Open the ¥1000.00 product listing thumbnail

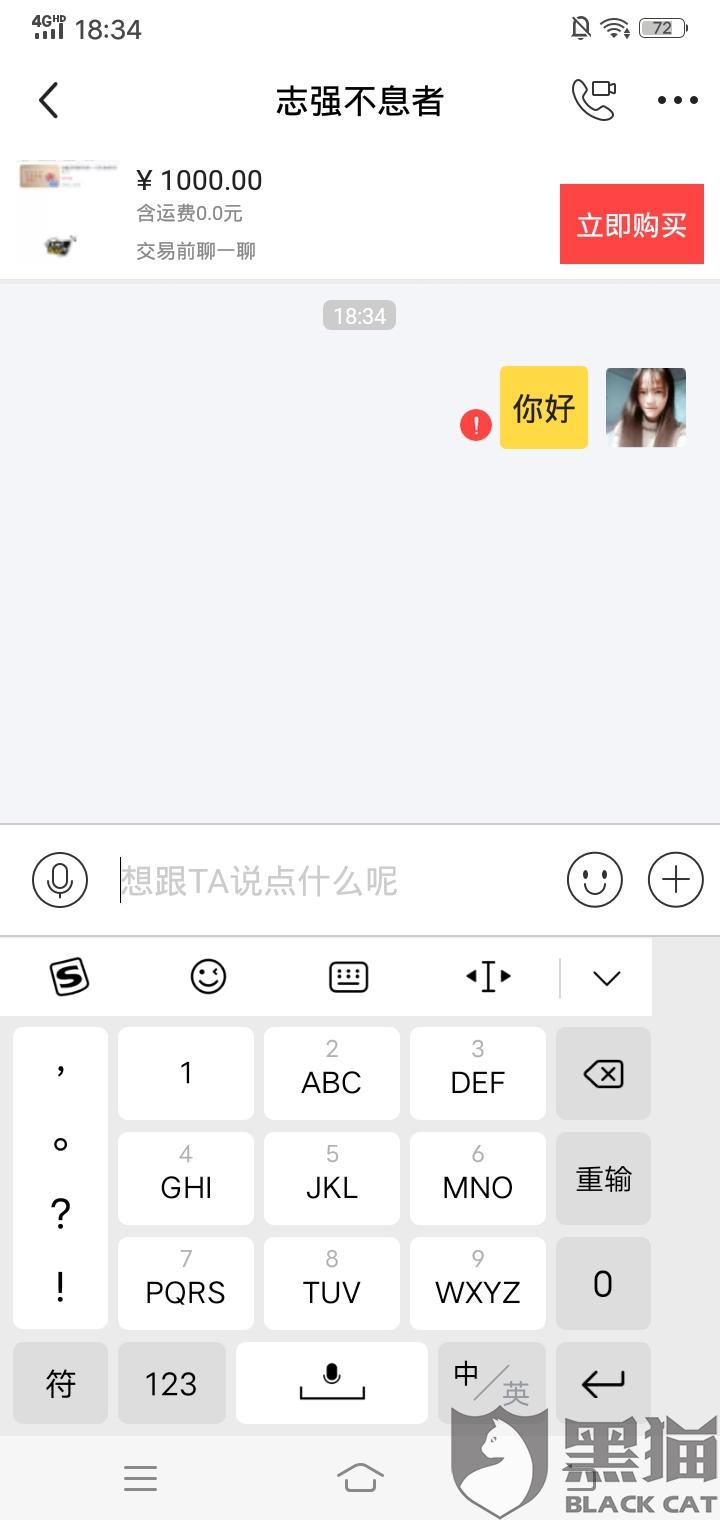[x=66, y=212]
